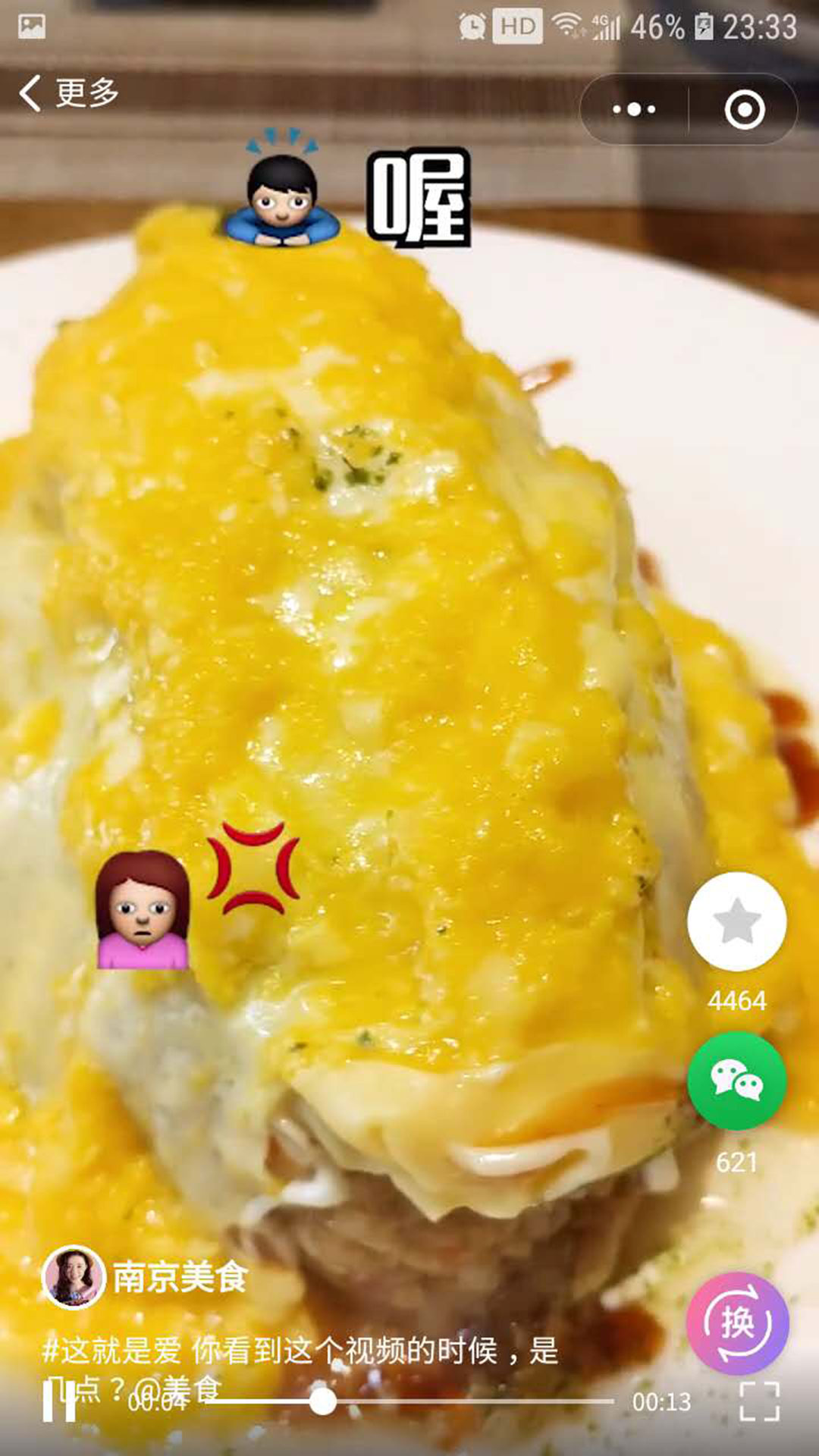Close the mini program
819x1456 pixels.
point(744,110)
